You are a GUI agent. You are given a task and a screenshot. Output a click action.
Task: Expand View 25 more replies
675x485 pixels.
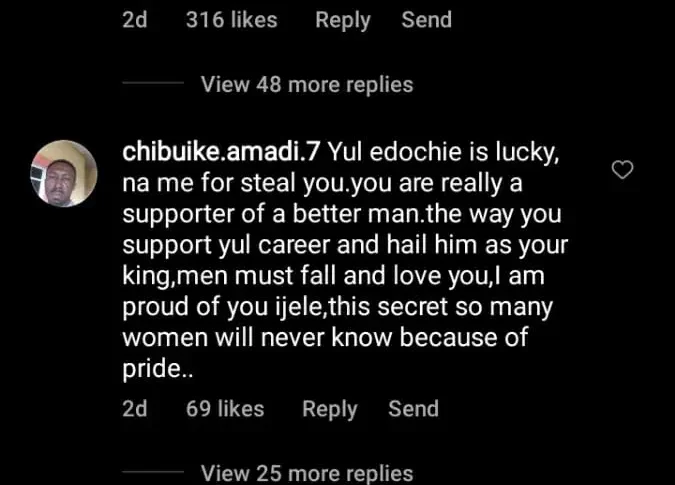click(307, 472)
